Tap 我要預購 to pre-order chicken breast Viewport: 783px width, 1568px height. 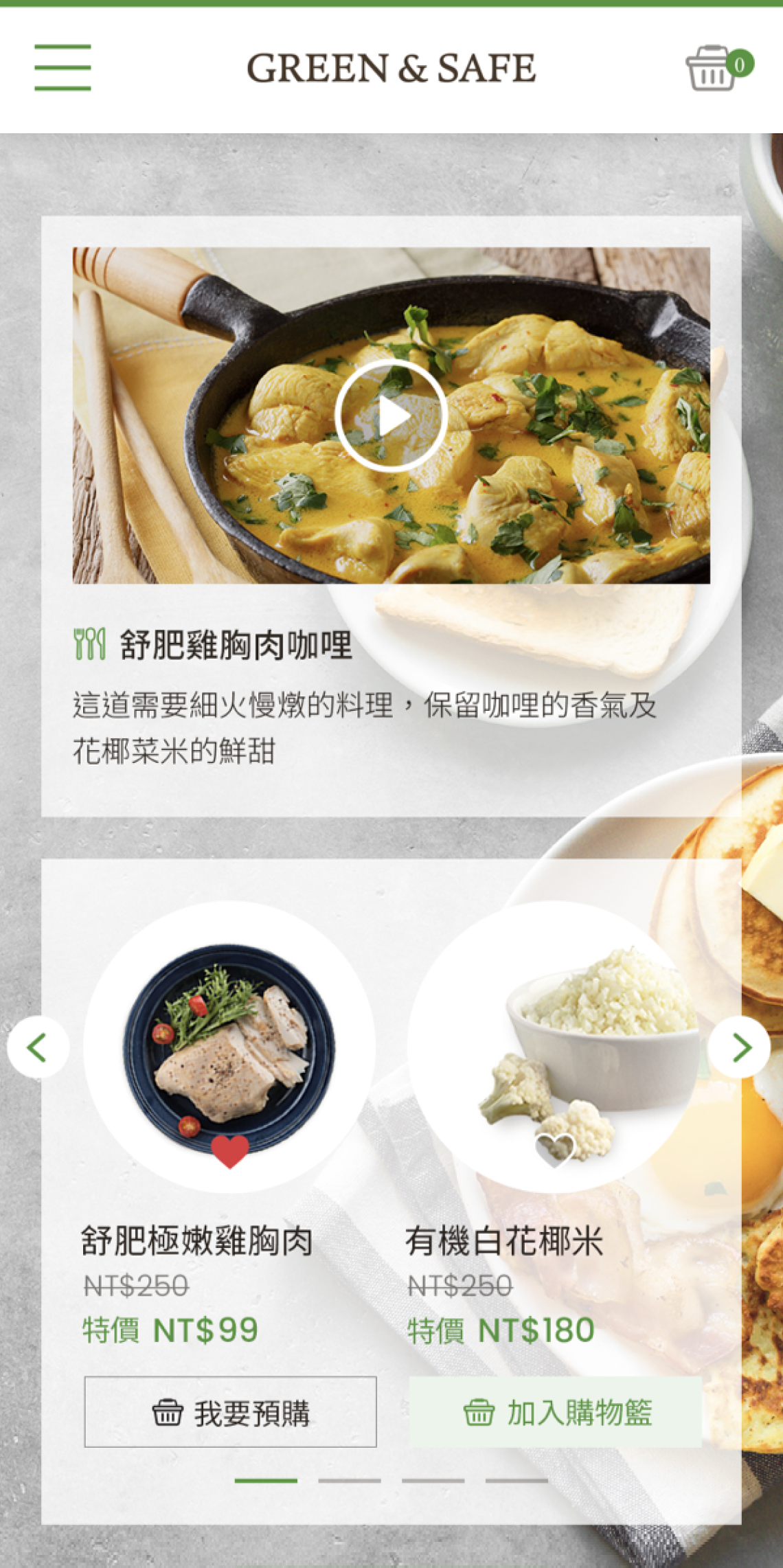tap(230, 1411)
